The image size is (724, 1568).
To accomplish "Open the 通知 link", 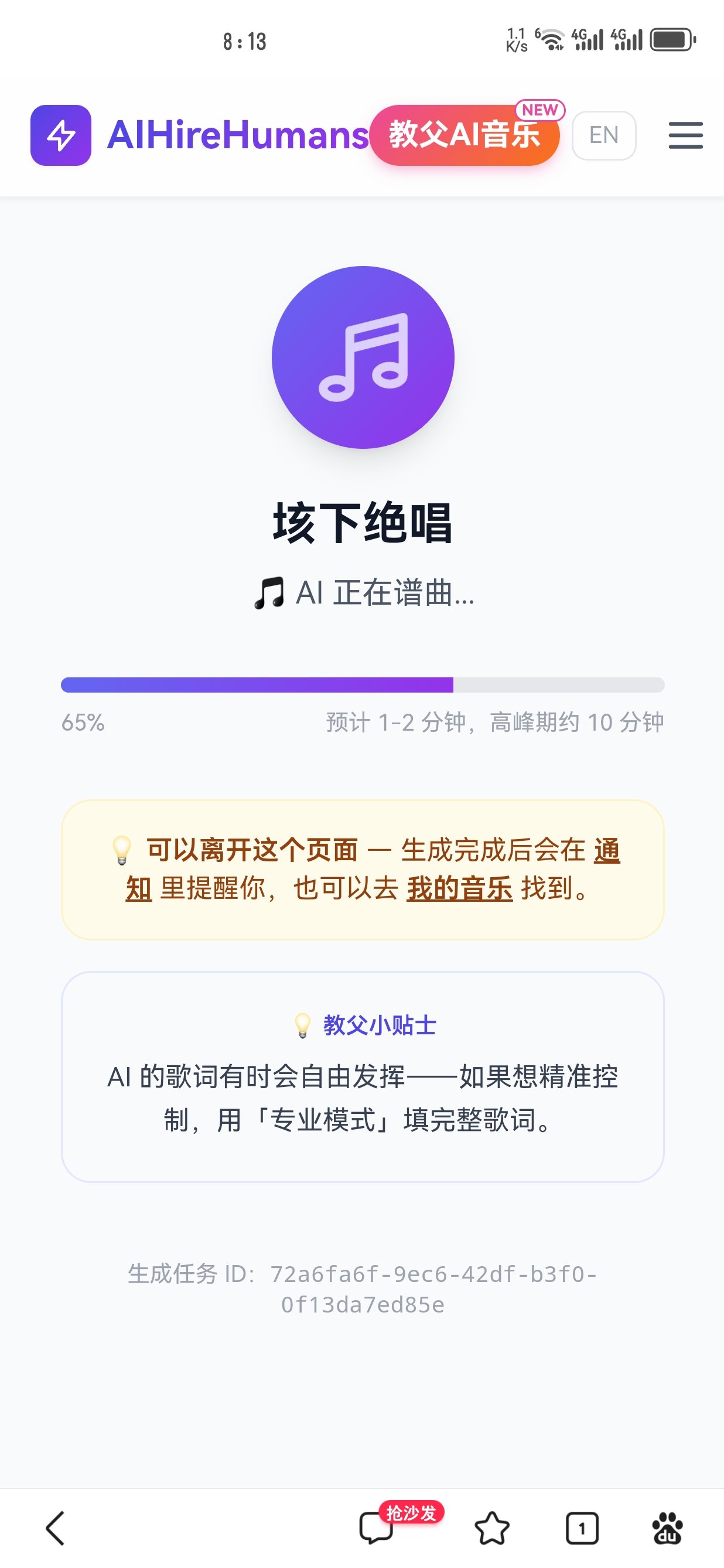I will coord(607,850).
